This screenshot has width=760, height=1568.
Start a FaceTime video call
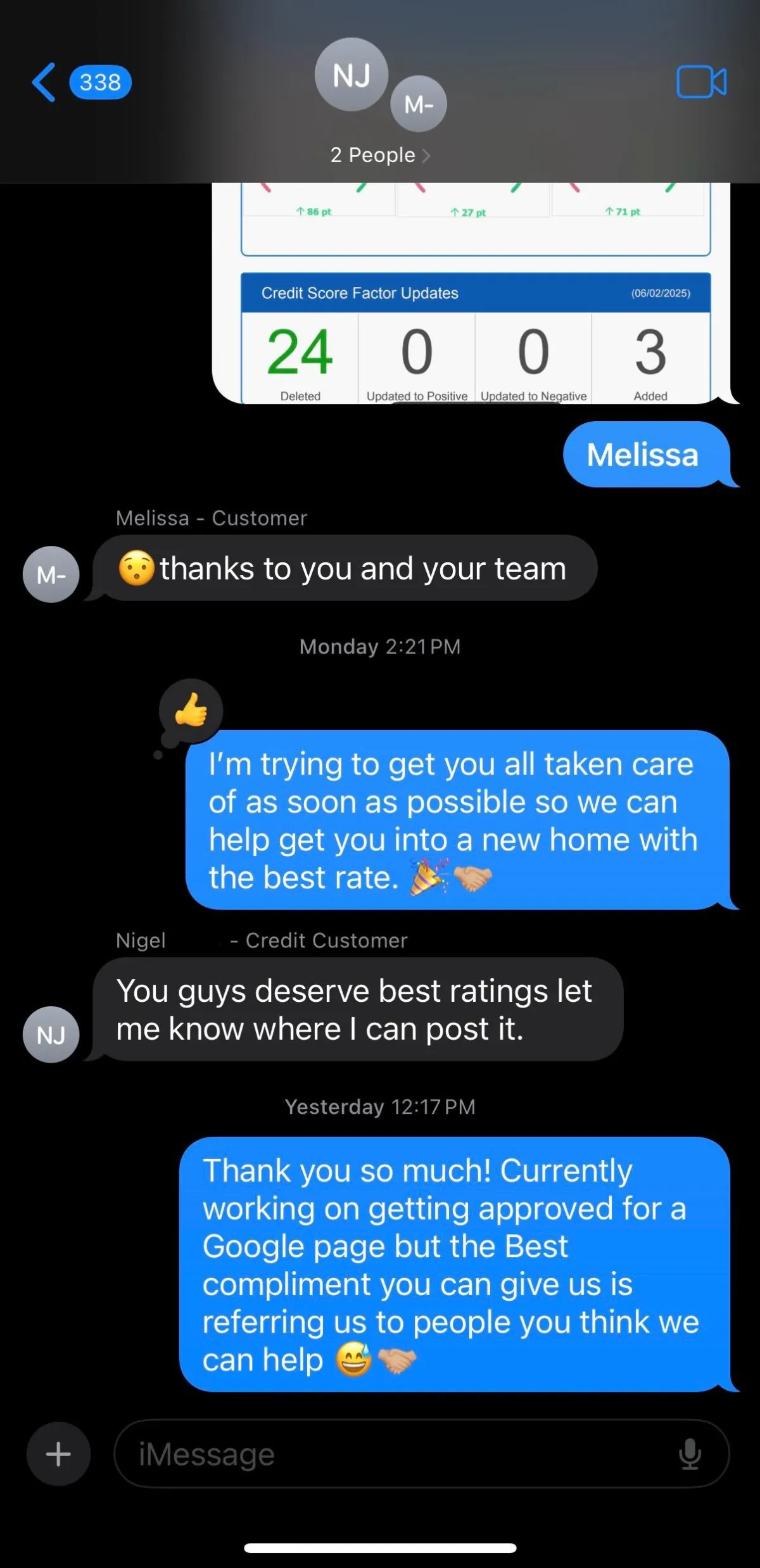[701, 82]
